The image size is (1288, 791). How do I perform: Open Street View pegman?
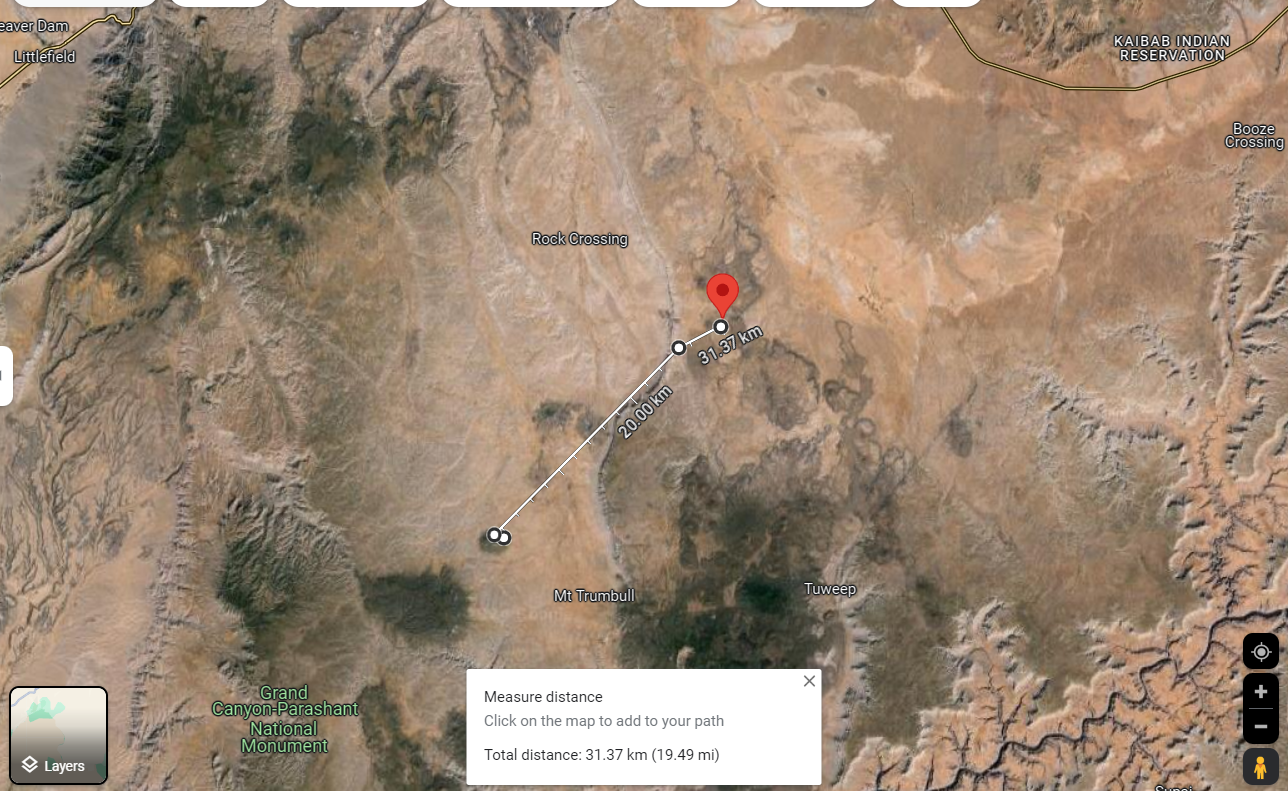1260,768
